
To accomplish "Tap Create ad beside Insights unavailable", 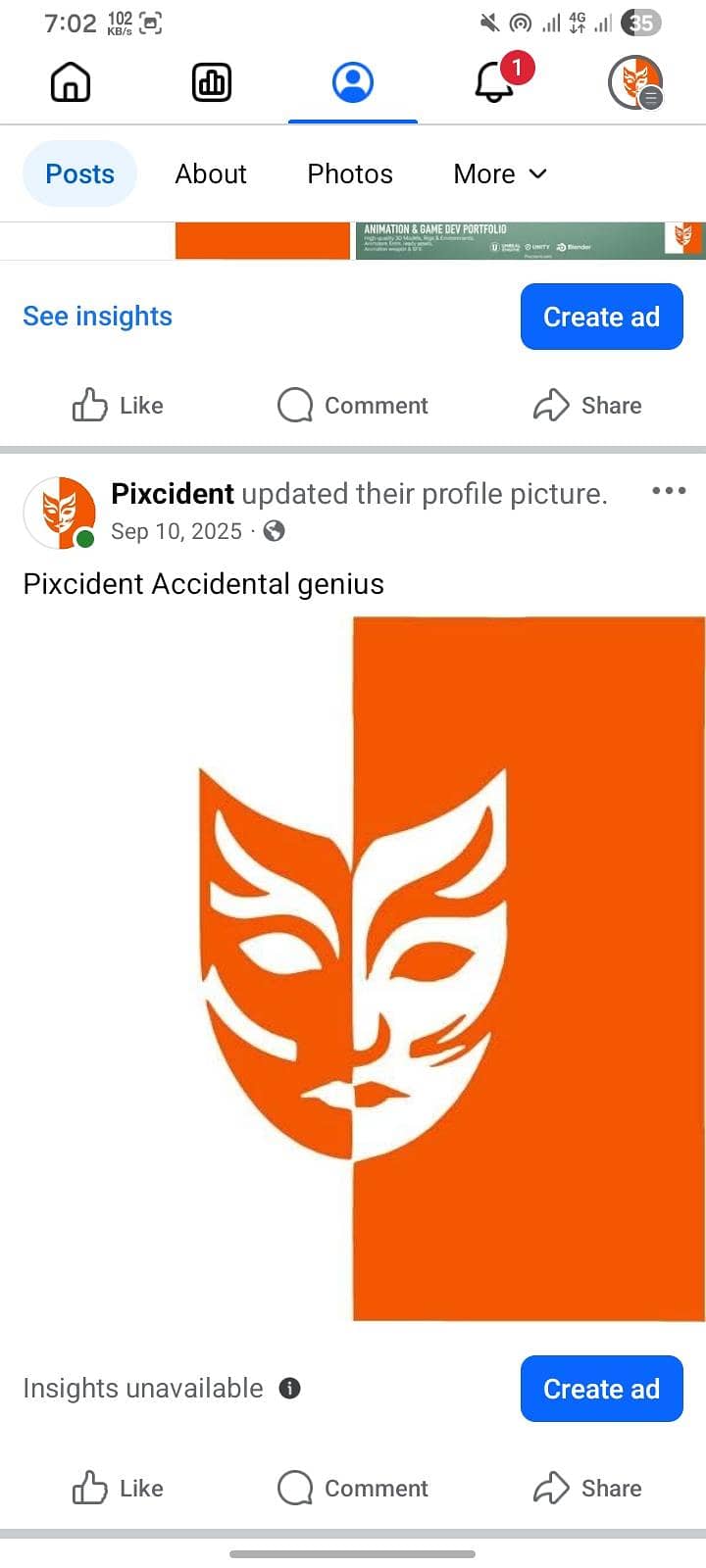I will click(601, 1389).
